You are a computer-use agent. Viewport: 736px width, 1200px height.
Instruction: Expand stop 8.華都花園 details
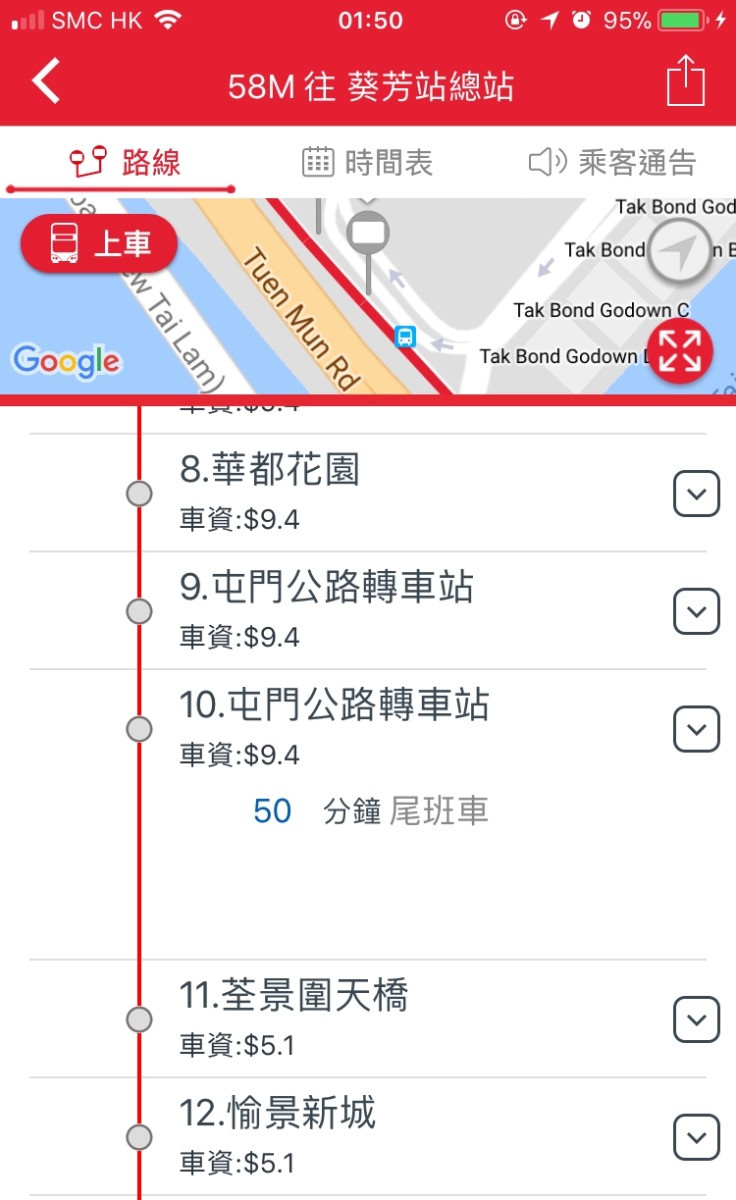pyautogui.click(x=696, y=494)
